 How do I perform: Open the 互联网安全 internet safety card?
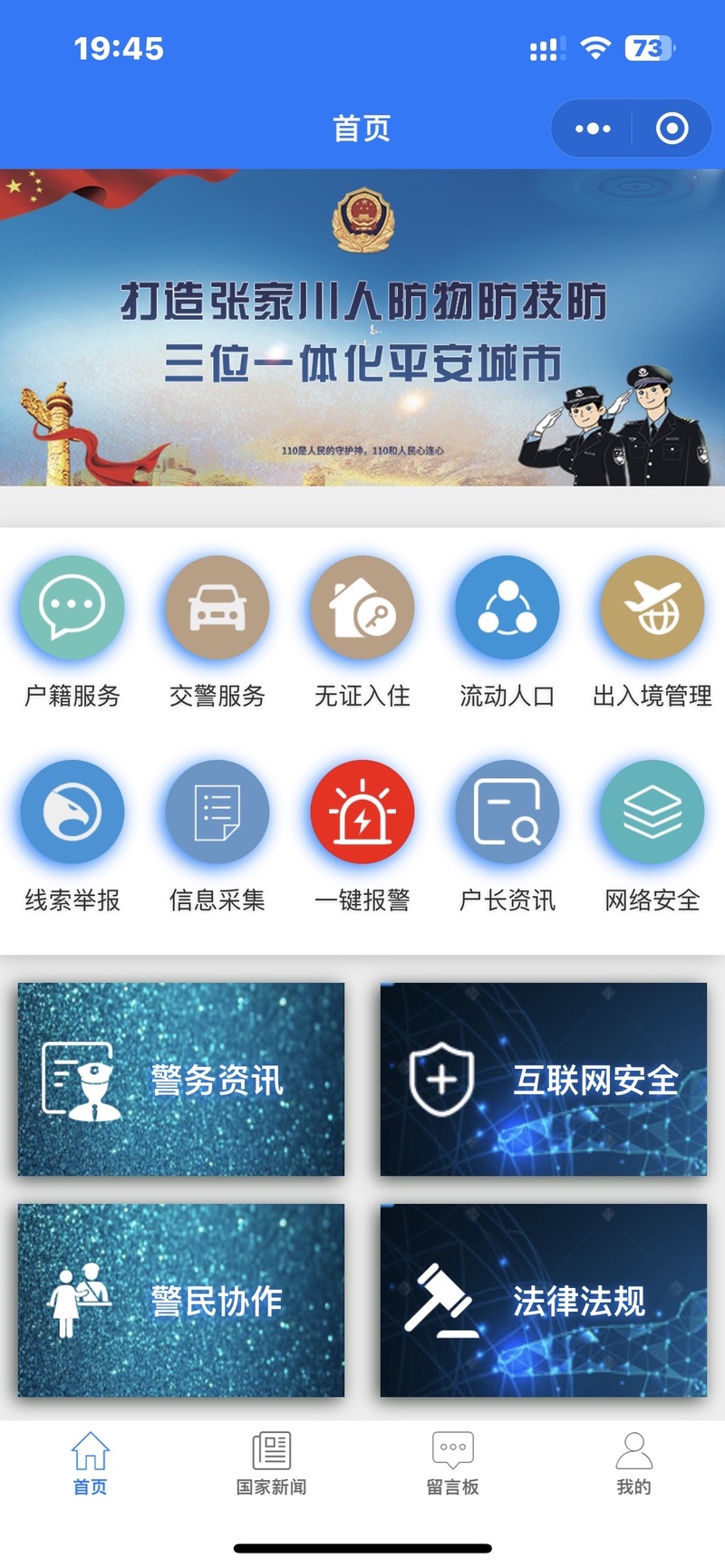[x=543, y=1079]
